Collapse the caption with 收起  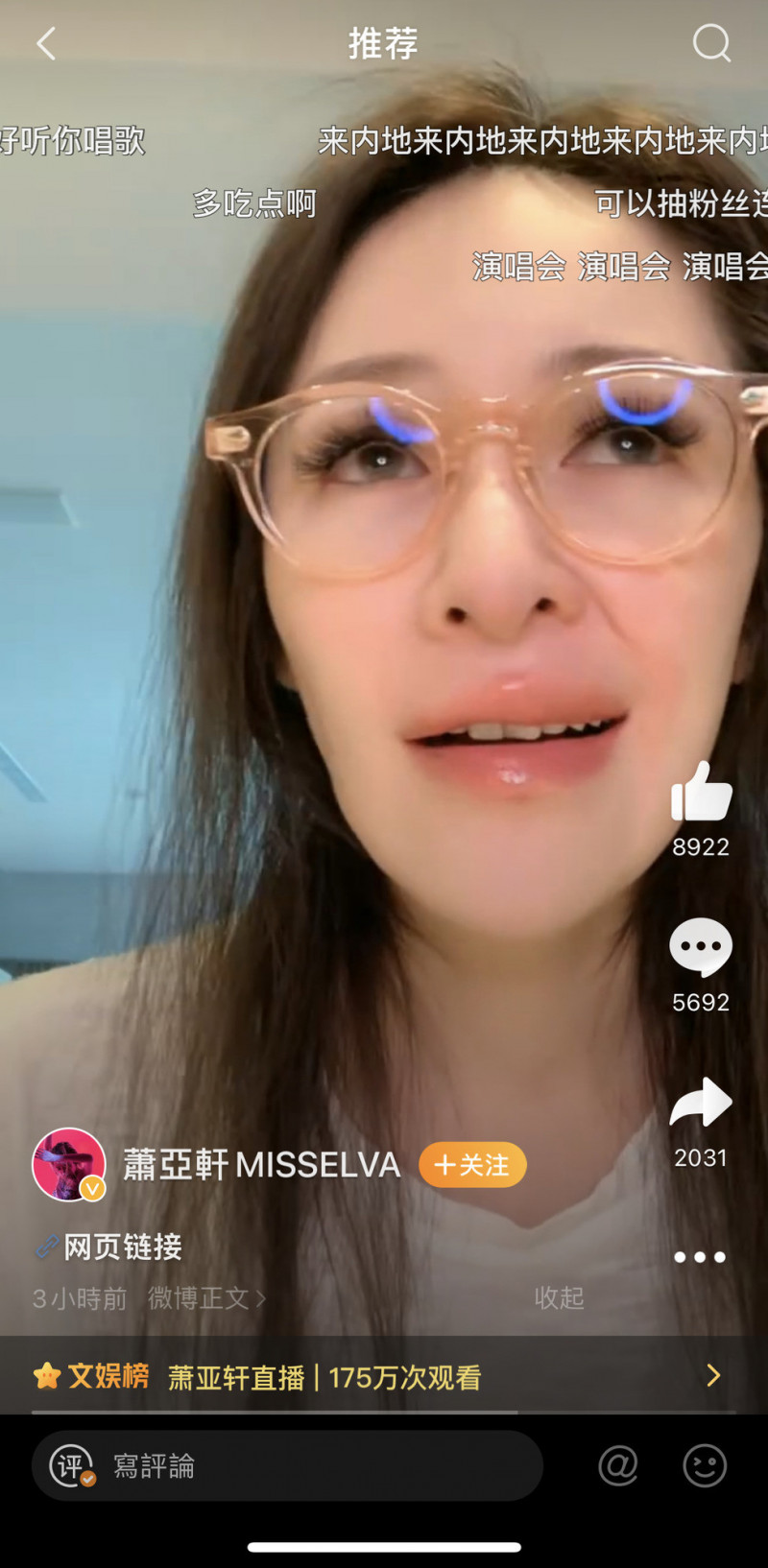(559, 1298)
